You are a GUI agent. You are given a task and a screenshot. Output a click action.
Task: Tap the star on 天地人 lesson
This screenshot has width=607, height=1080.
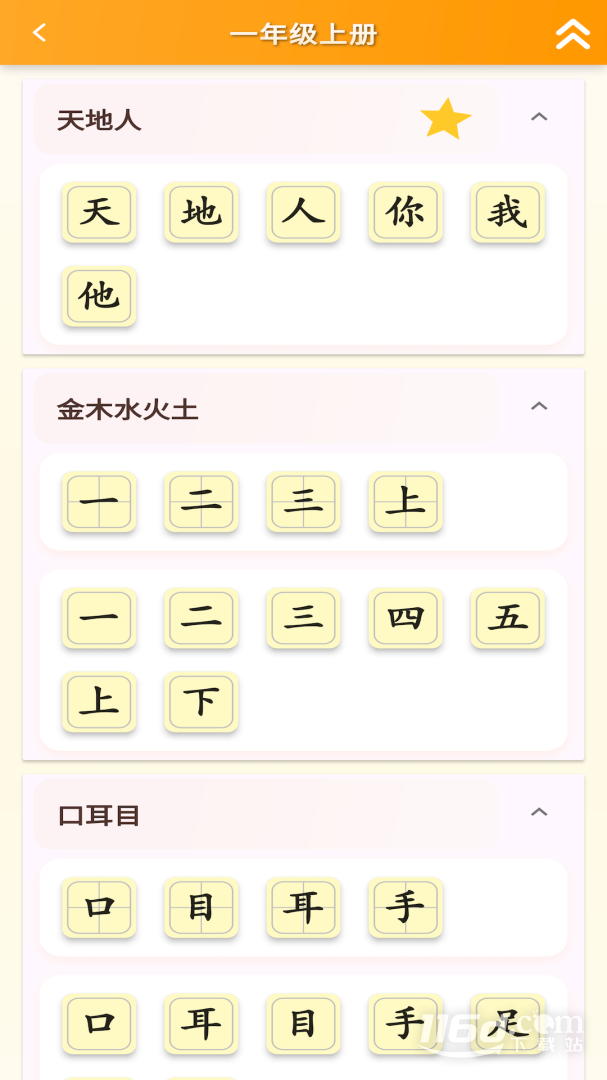[x=446, y=118]
